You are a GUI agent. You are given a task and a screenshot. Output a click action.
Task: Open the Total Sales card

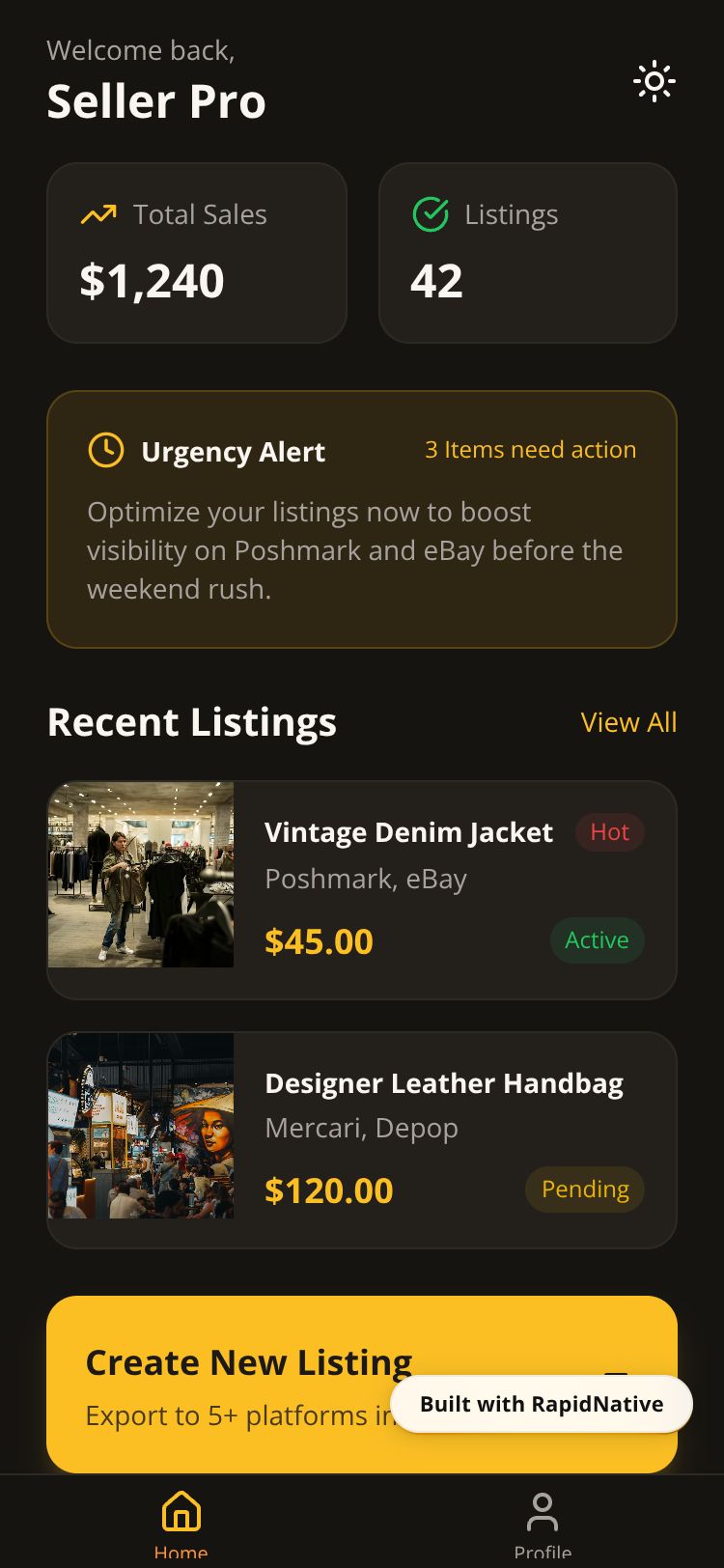coord(197,253)
